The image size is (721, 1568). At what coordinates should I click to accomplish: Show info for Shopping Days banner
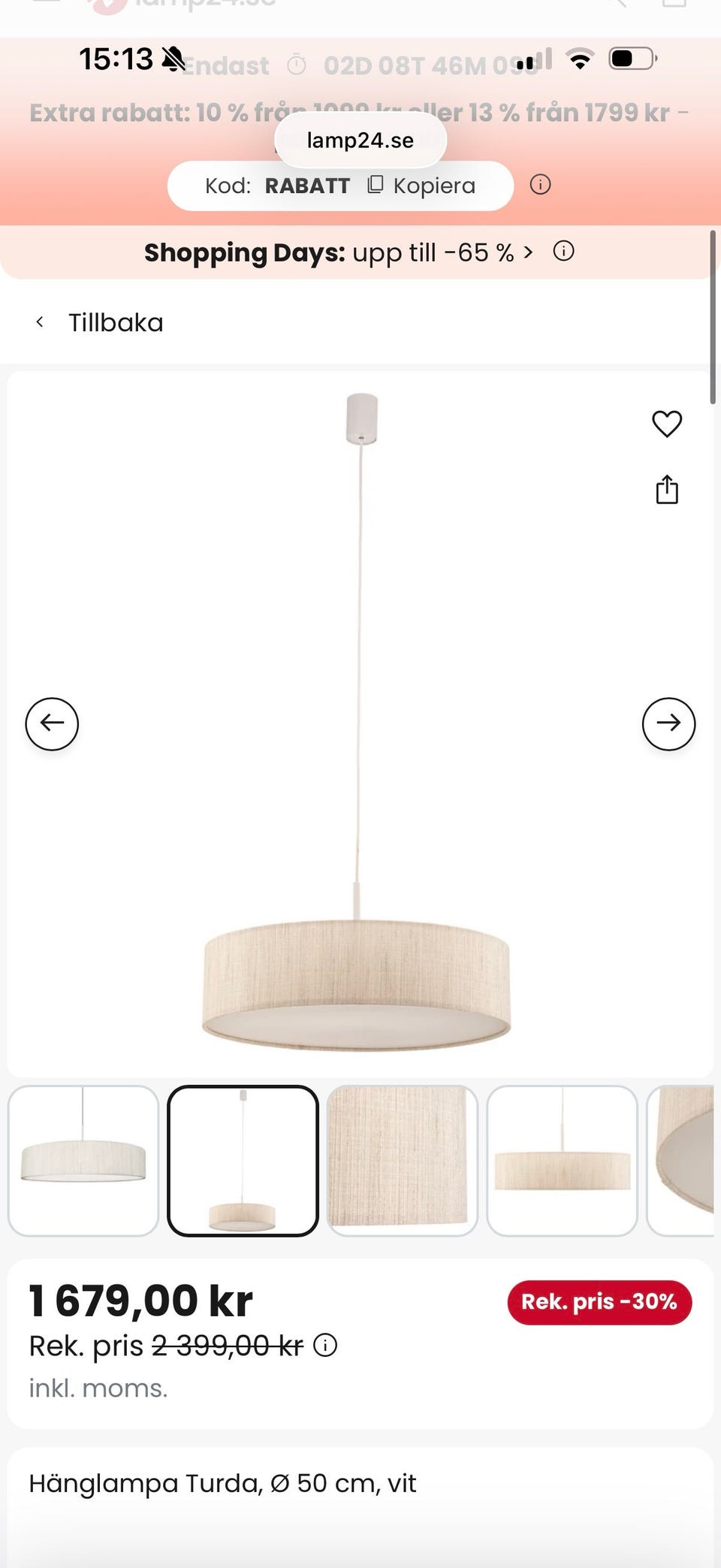pos(563,251)
